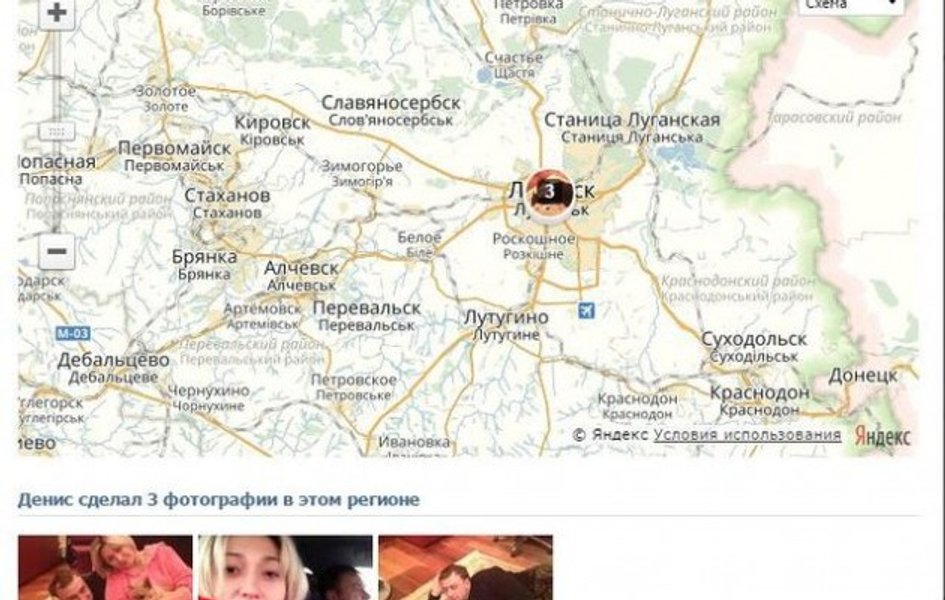945x600 pixels.
Task: Open the second photo thumbnail, woman close-up
Action: coord(285,567)
